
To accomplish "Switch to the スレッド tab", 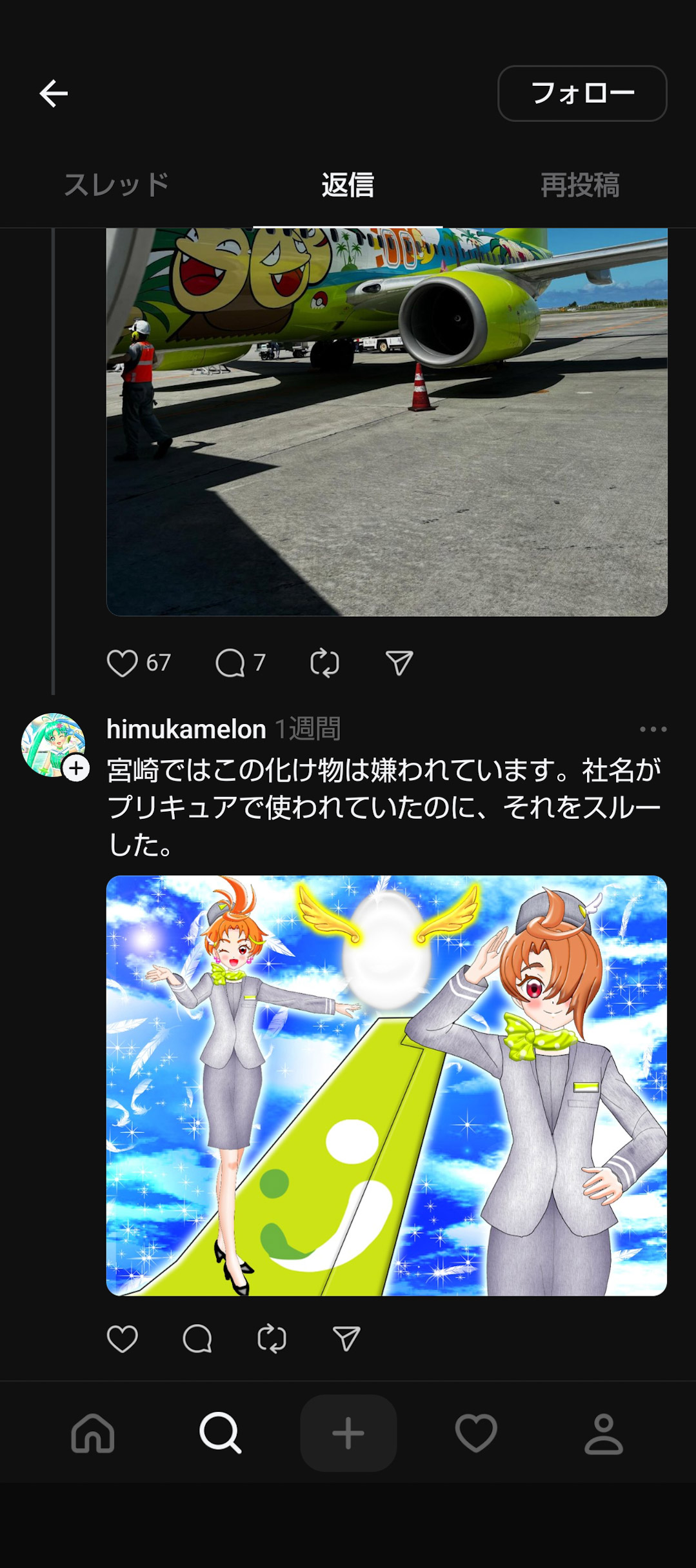I will coord(116,185).
